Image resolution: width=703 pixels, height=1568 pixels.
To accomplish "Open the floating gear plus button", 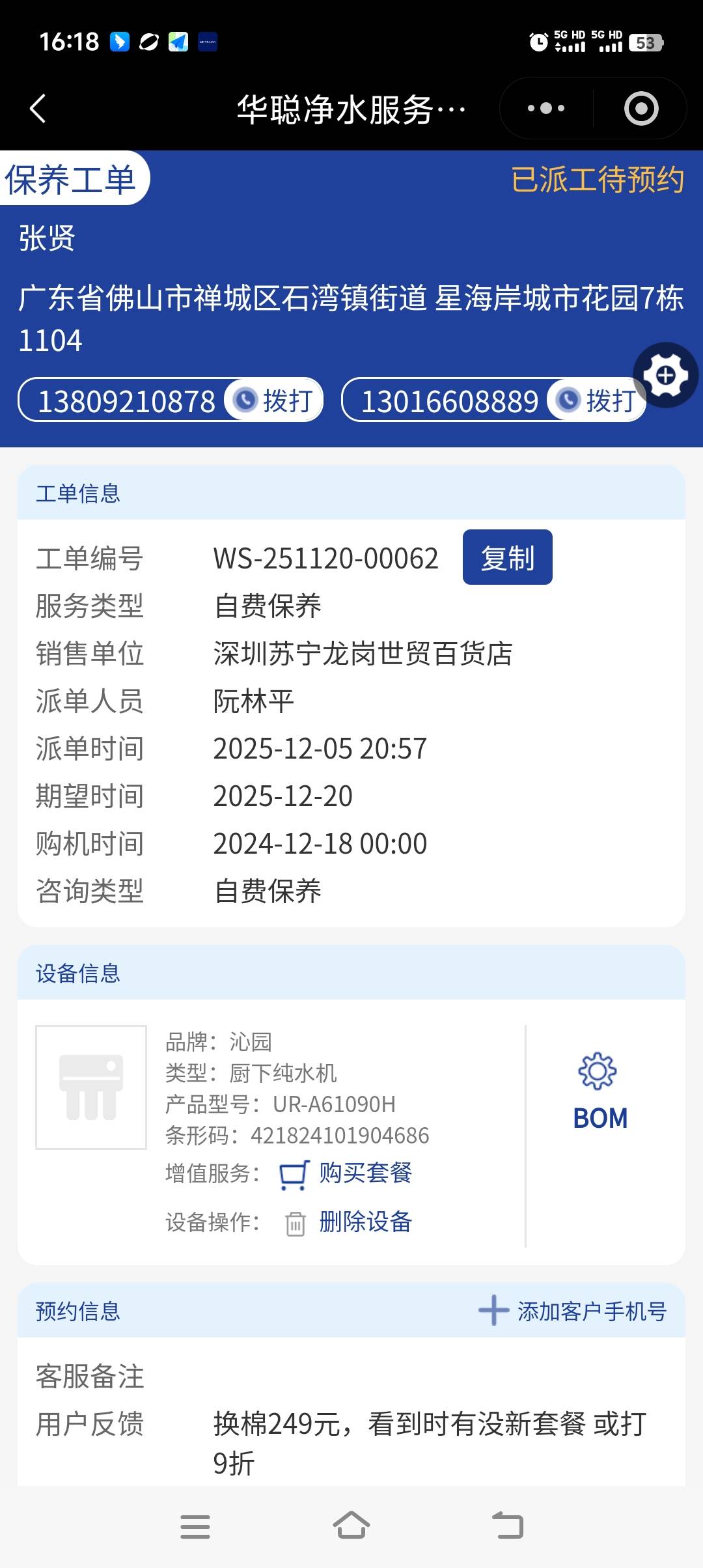I will [665, 376].
